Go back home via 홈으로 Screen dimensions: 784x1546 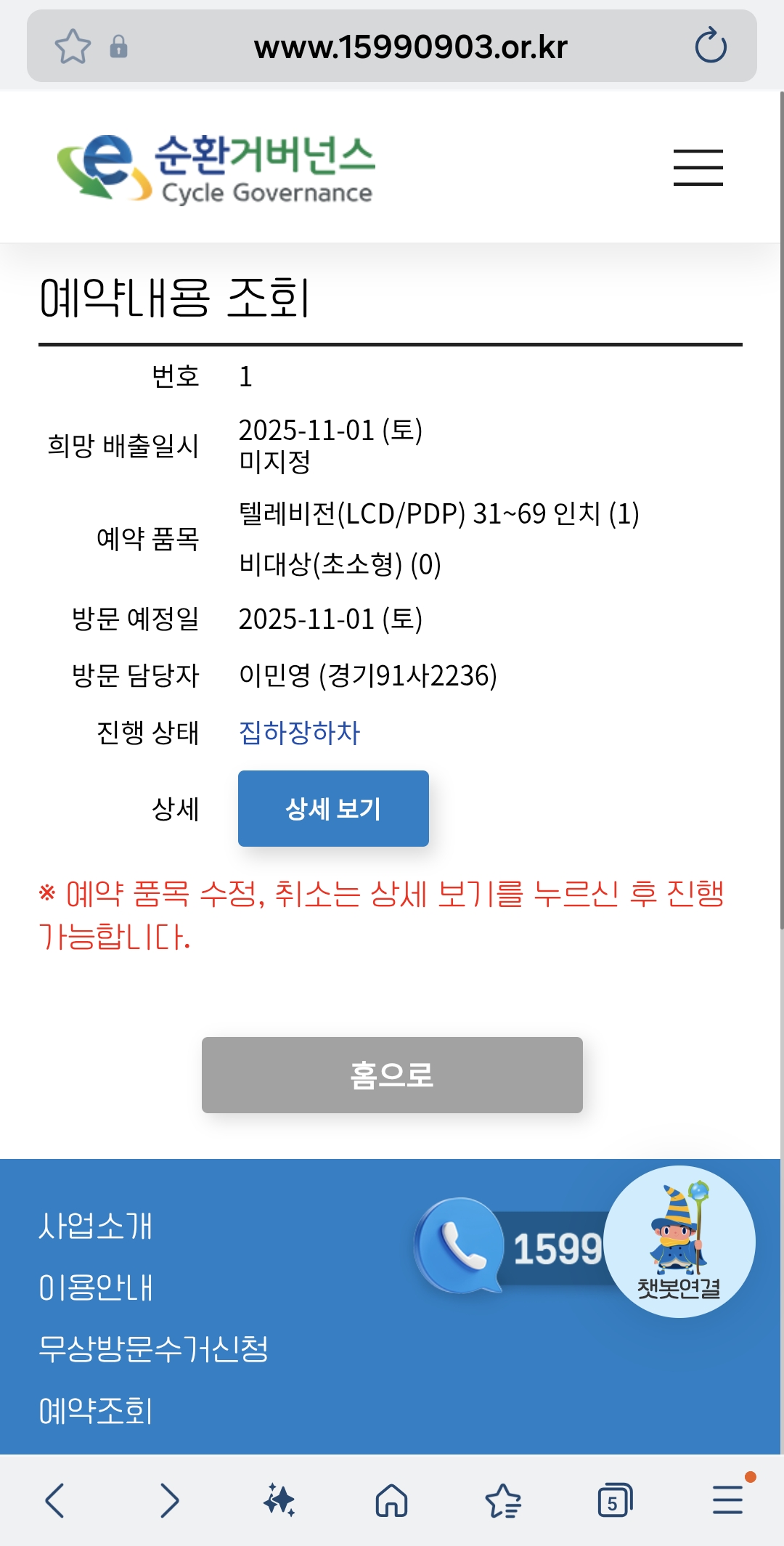(392, 1075)
